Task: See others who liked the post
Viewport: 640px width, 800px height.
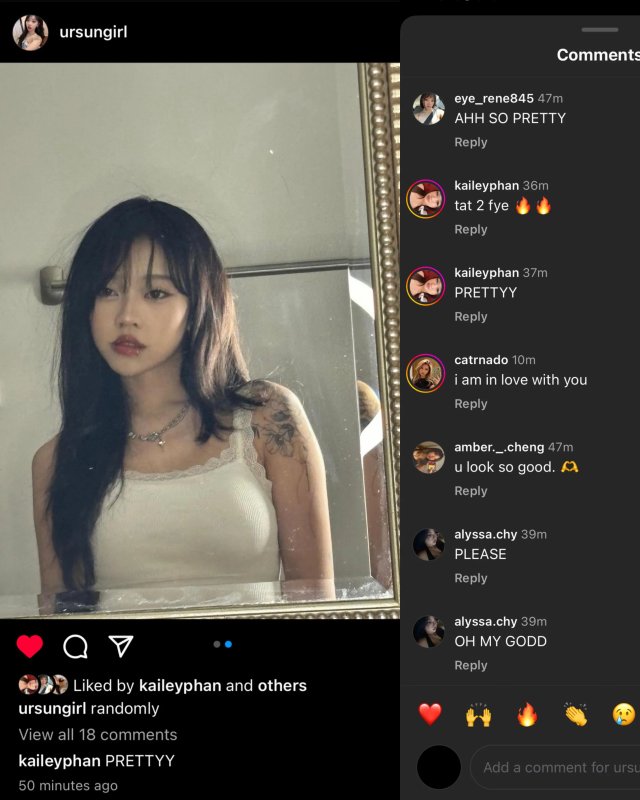Action: [282, 685]
